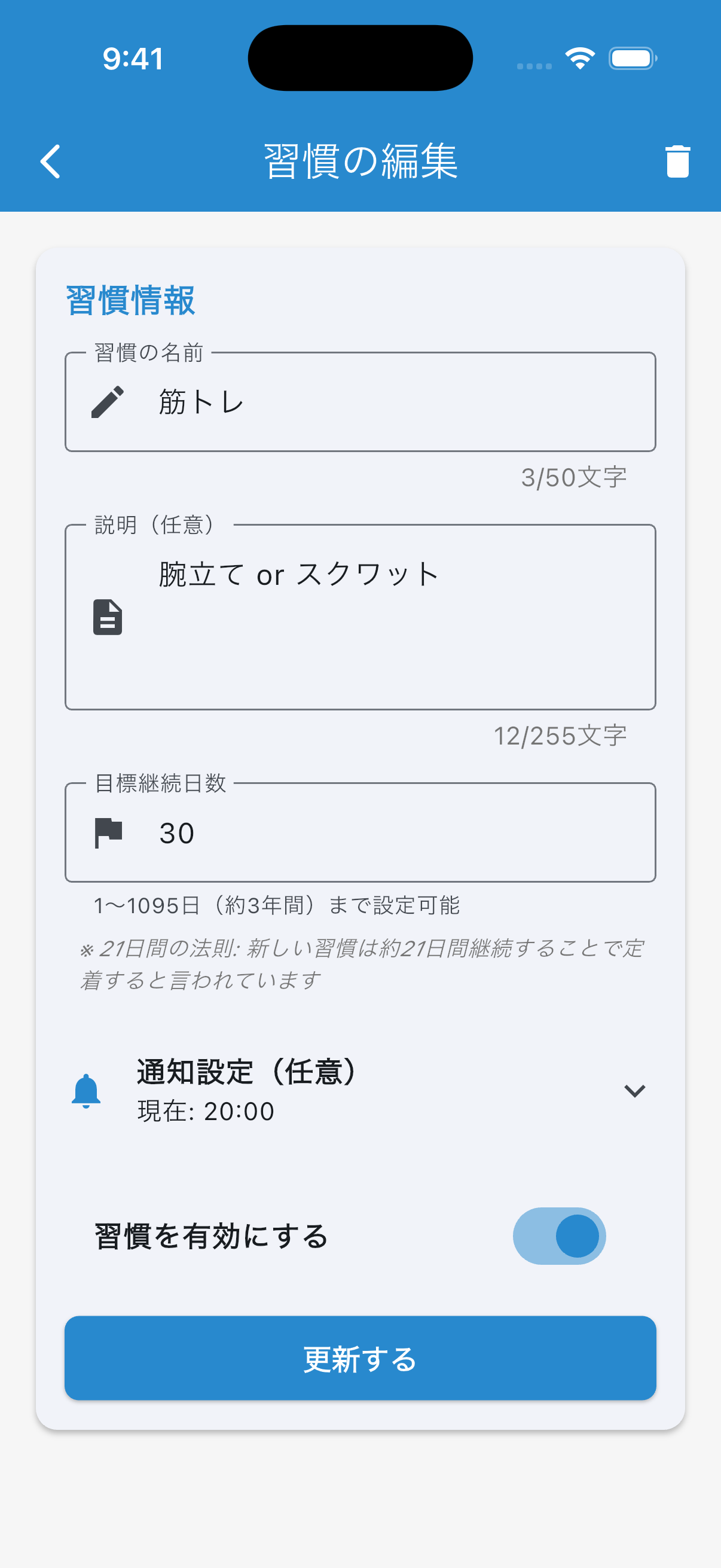Tap the battery indicator in the status bar
The height and width of the screenshot is (1568, 721).
(x=631, y=58)
